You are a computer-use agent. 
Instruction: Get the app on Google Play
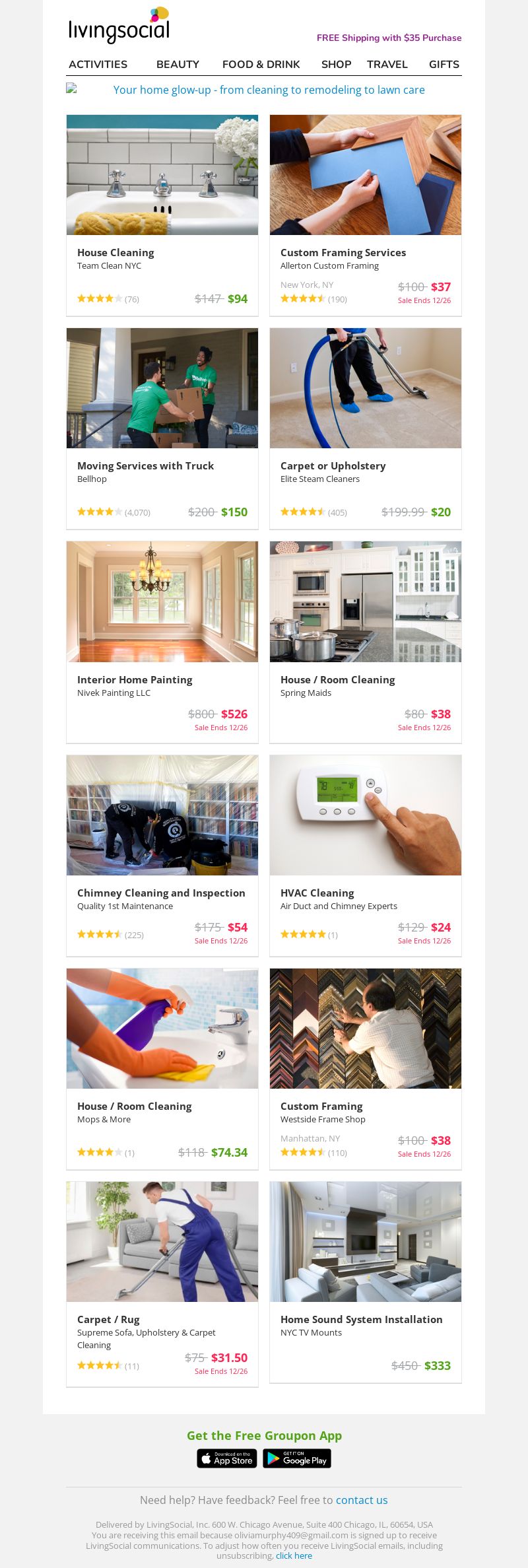point(297,1458)
